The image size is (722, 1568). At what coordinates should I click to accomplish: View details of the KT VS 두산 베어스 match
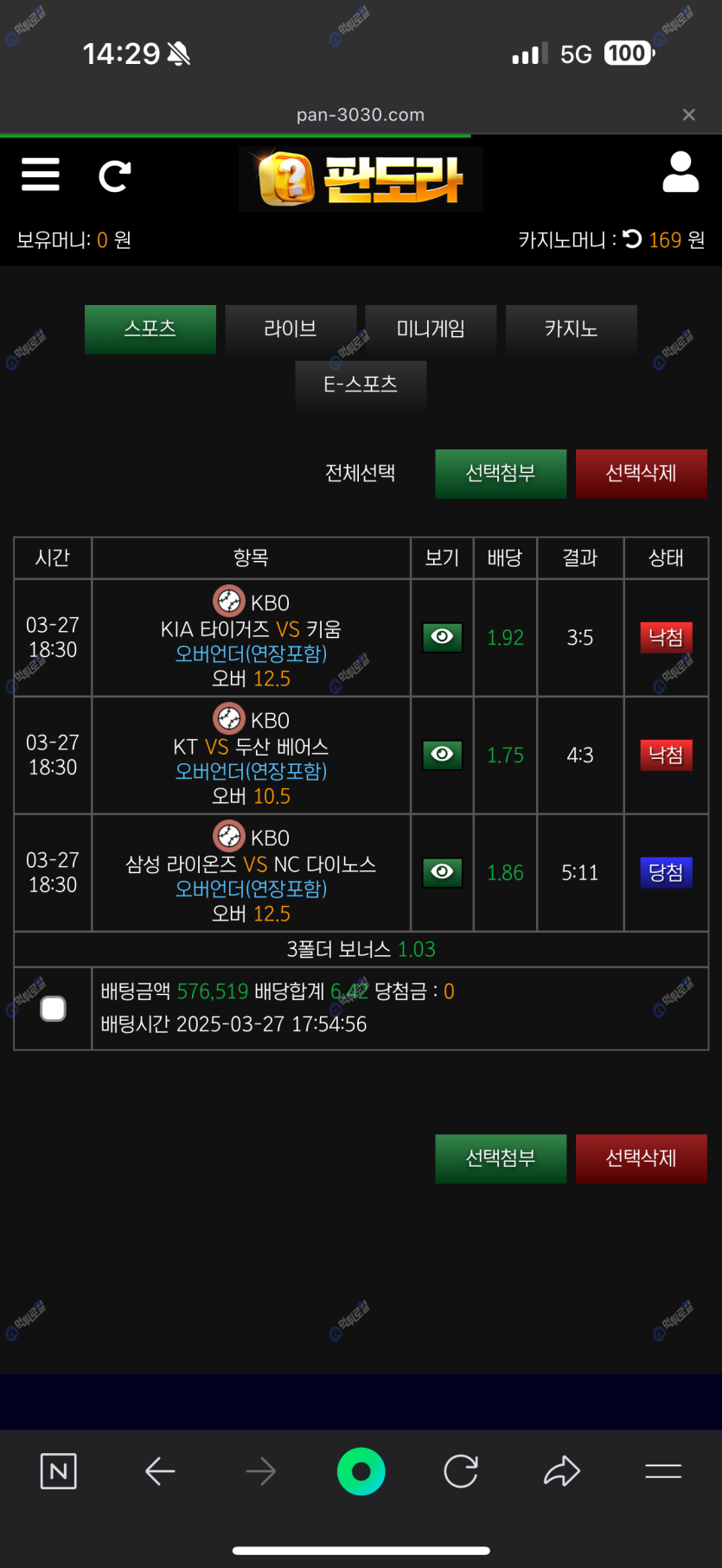pyautogui.click(x=442, y=755)
